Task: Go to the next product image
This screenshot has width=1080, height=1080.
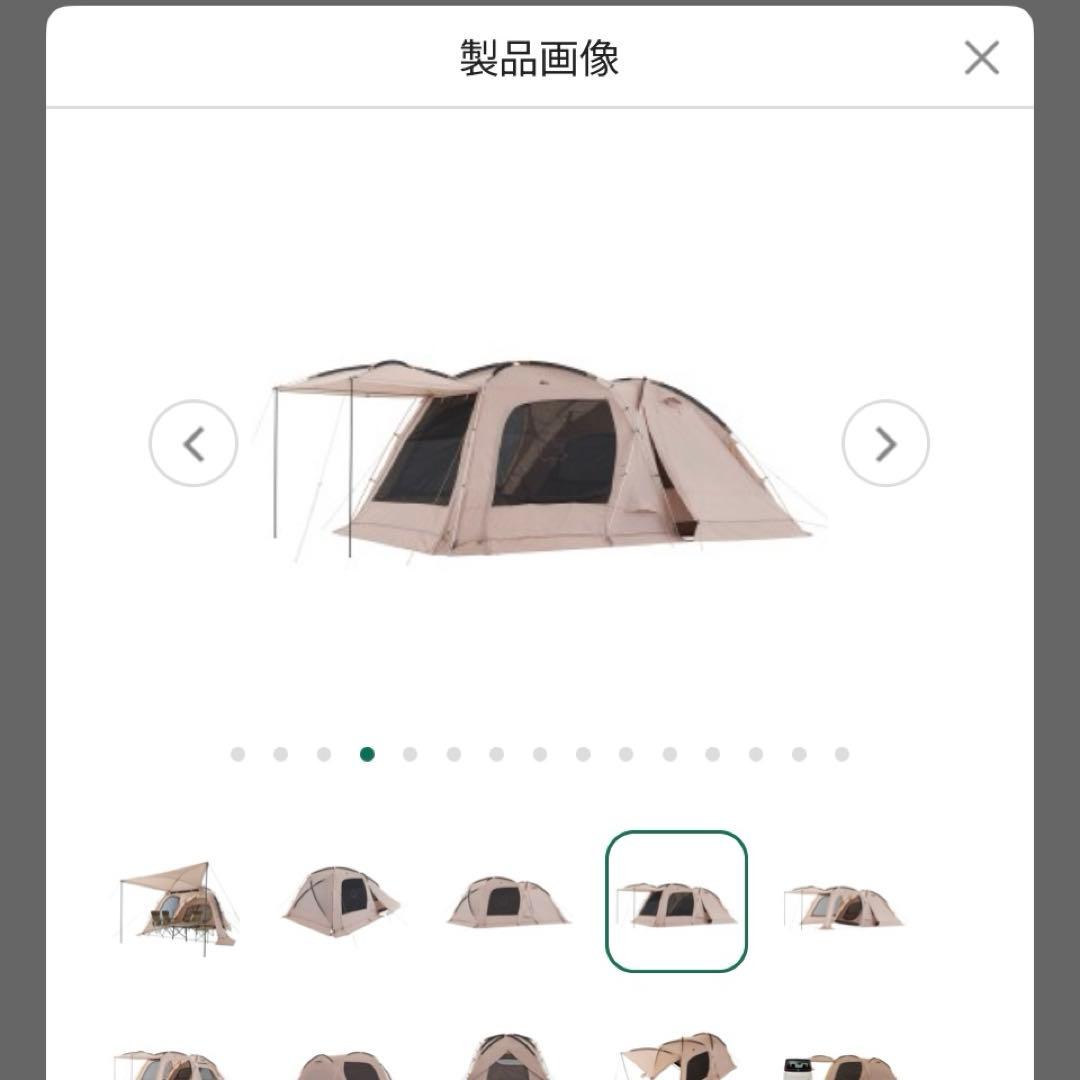Action: [885, 443]
